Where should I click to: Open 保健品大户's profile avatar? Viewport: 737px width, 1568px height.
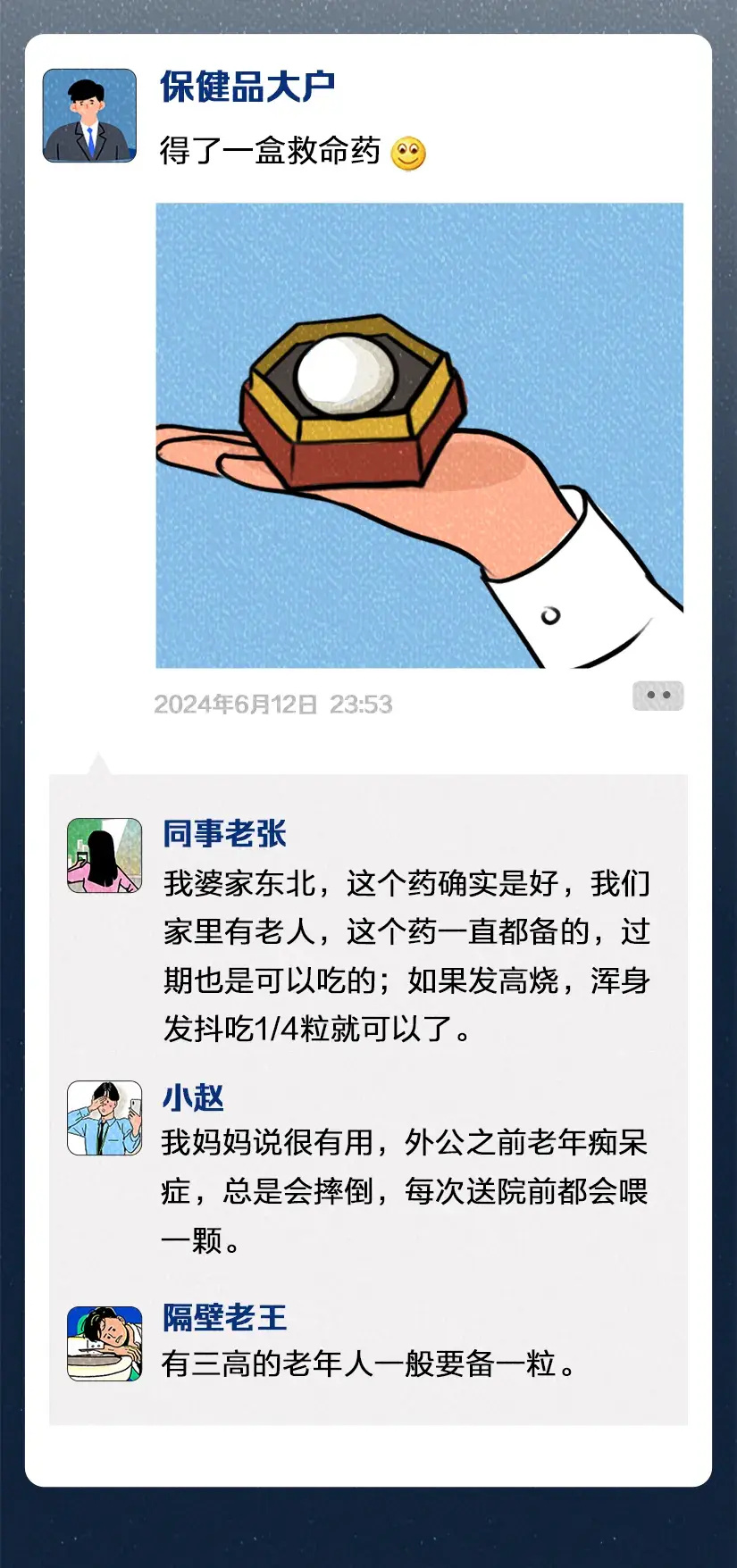click(x=88, y=110)
